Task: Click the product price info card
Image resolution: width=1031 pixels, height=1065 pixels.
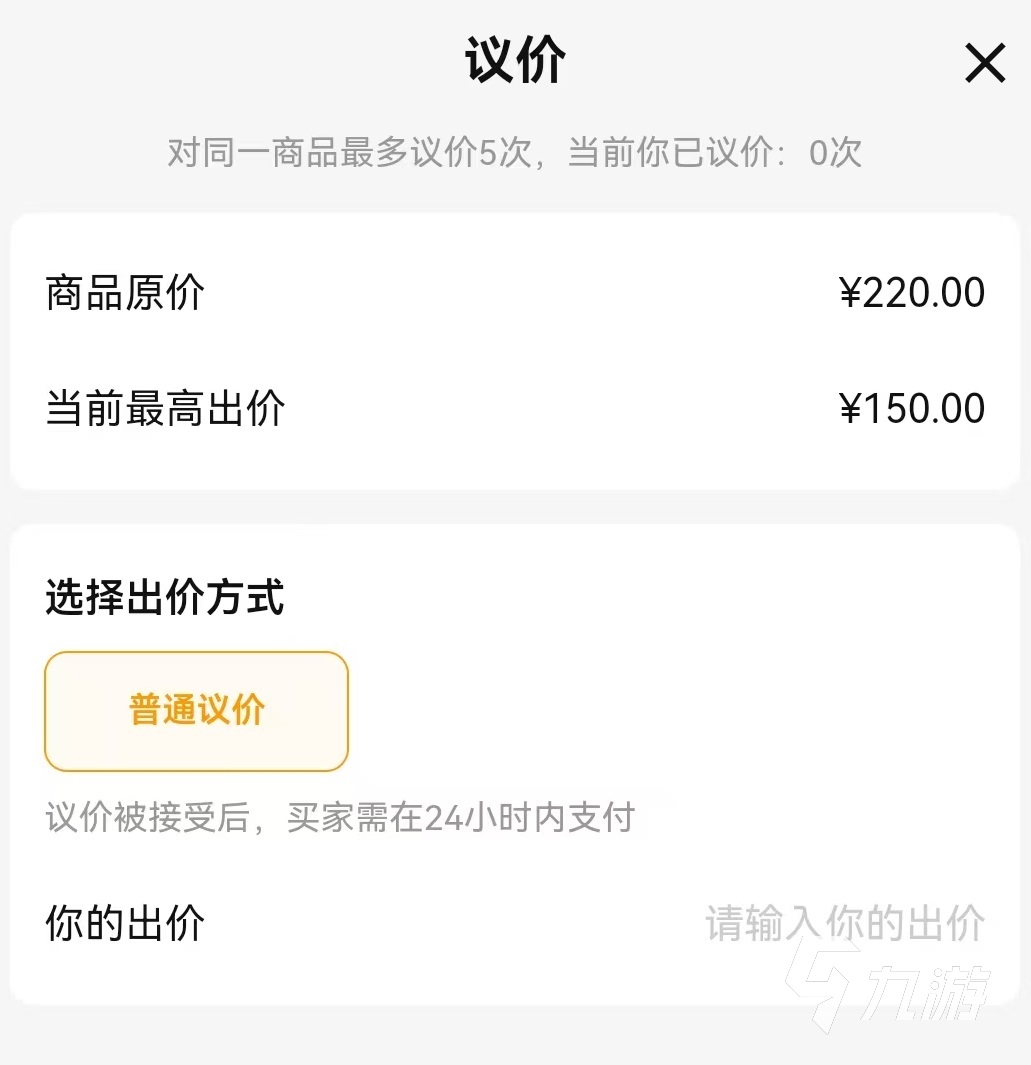Action: tap(515, 350)
